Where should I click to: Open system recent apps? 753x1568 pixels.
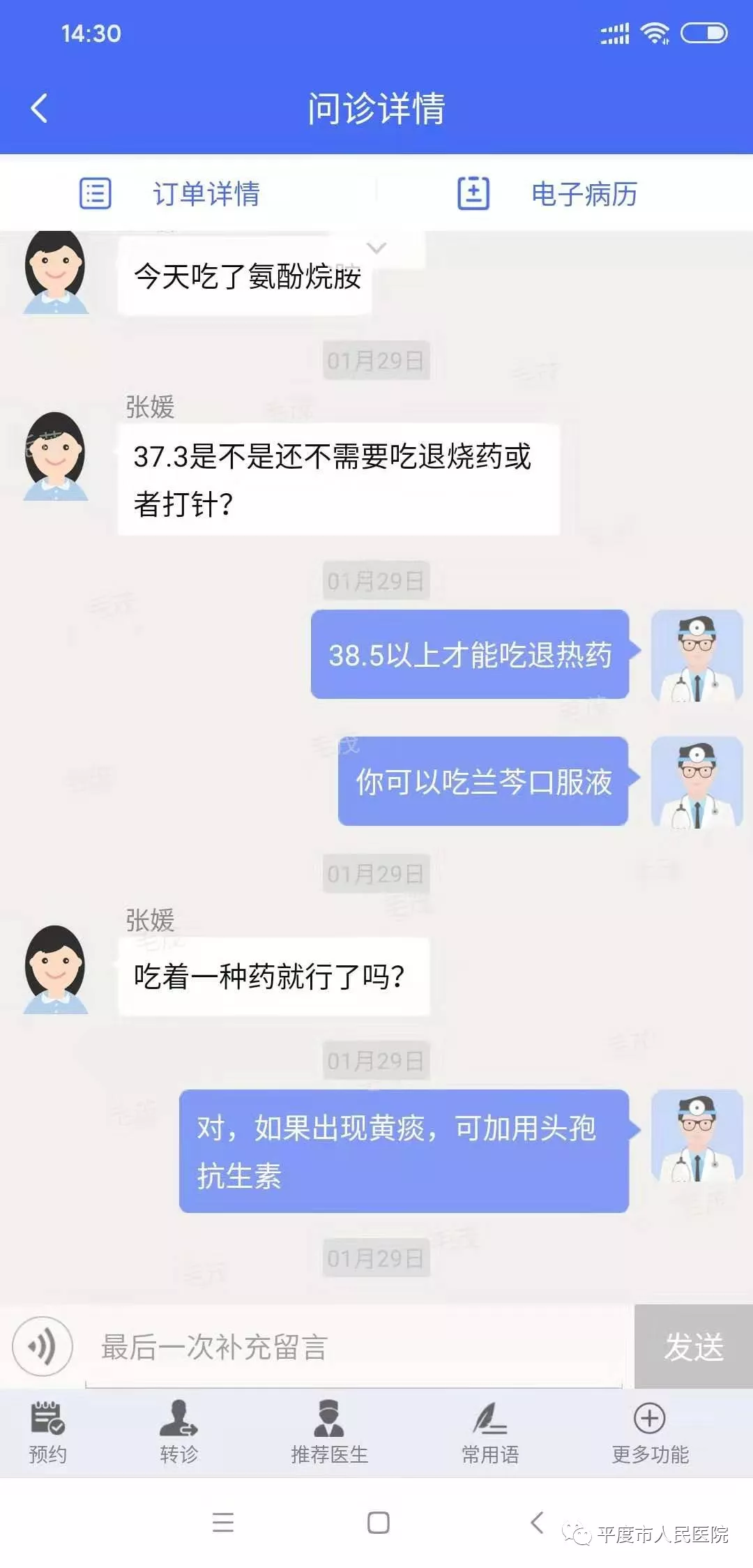pyautogui.click(x=223, y=1522)
